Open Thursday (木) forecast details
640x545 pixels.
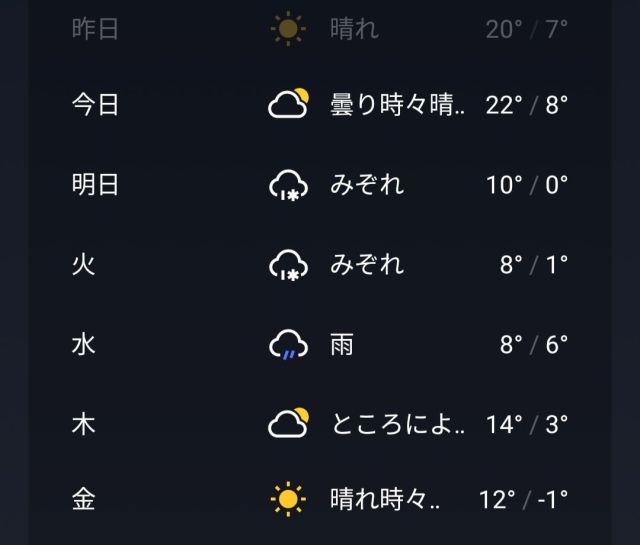pyautogui.click(x=320, y=424)
